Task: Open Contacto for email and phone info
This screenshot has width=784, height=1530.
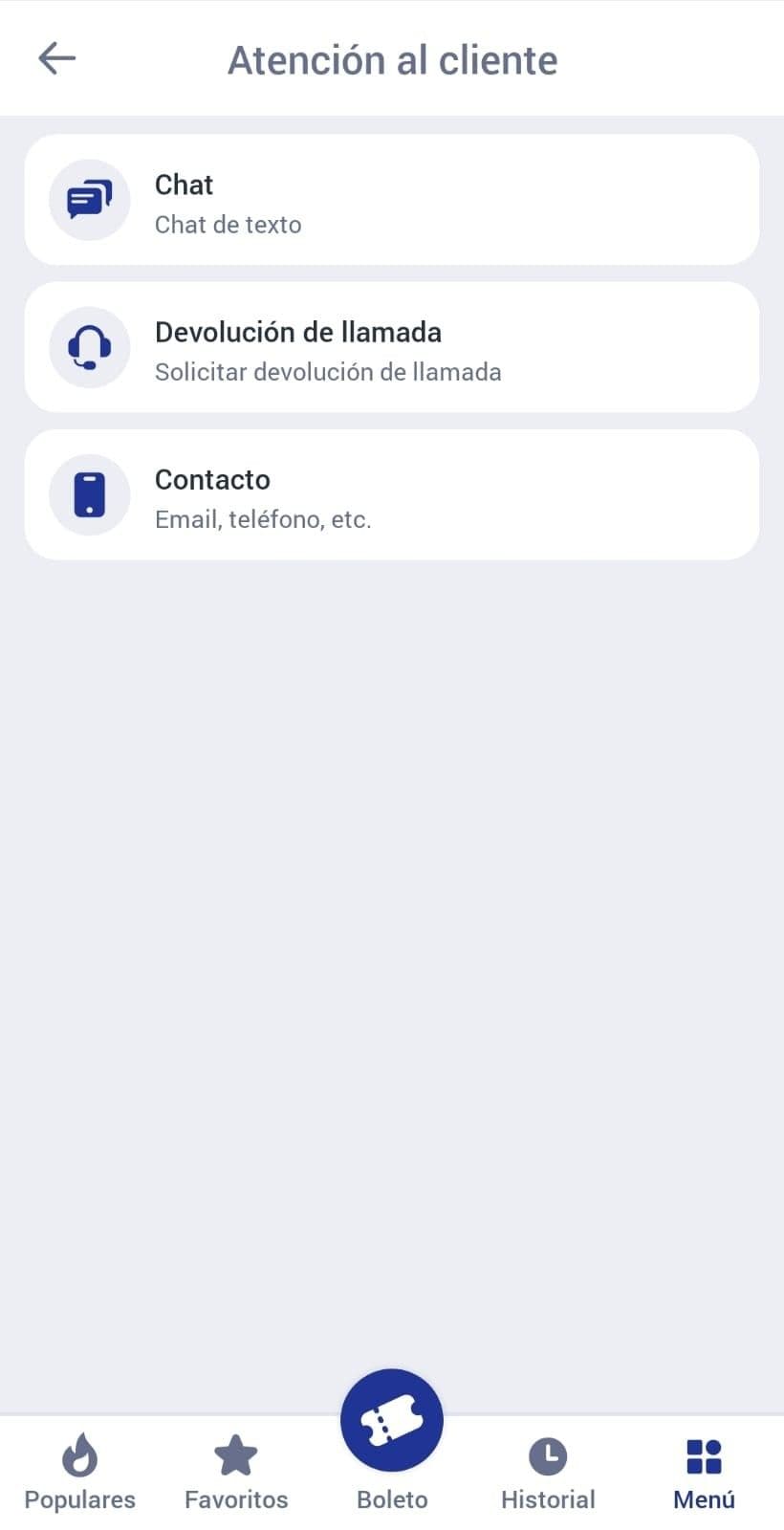Action: click(x=392, y=494)
